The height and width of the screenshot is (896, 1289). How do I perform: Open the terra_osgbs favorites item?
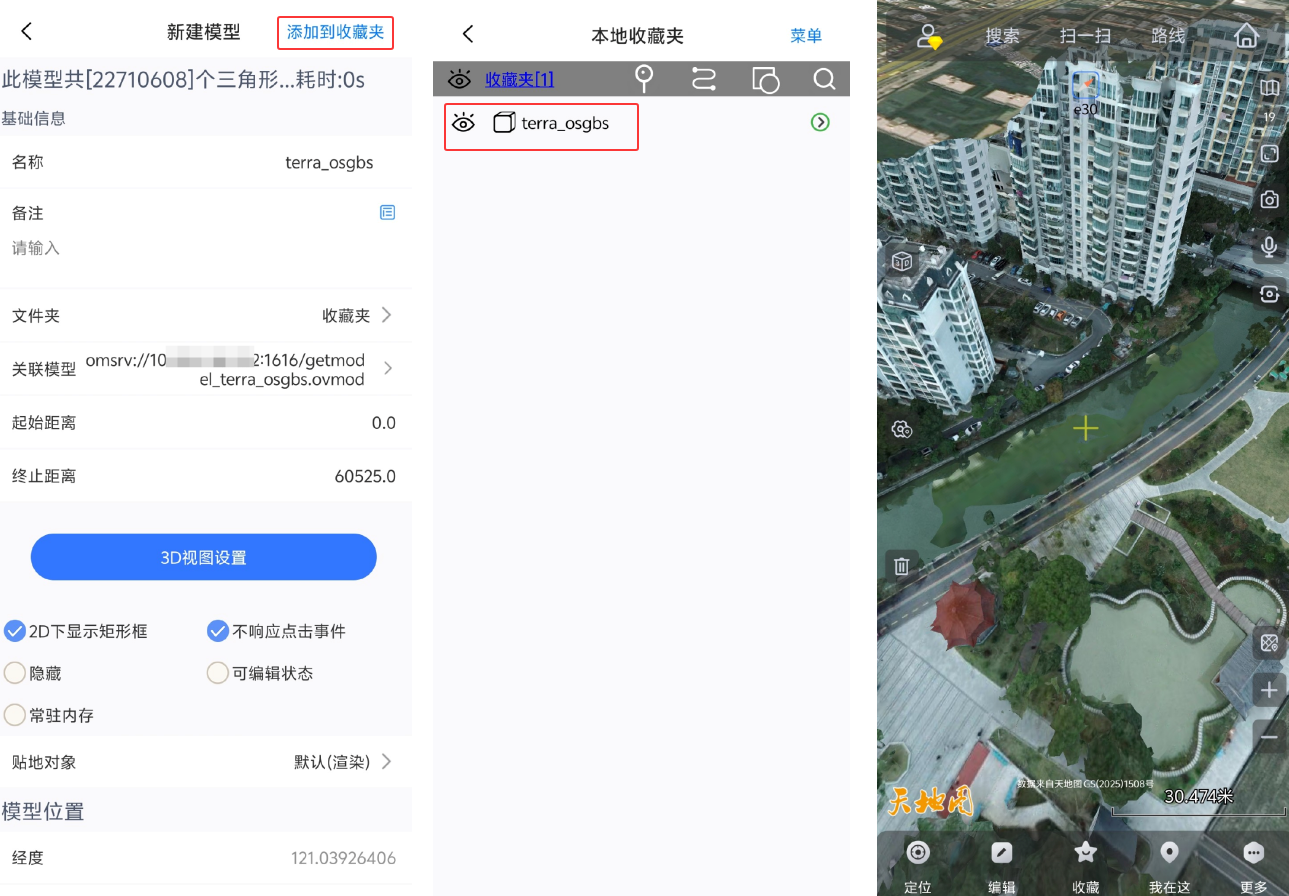click(x=565, y=123)
